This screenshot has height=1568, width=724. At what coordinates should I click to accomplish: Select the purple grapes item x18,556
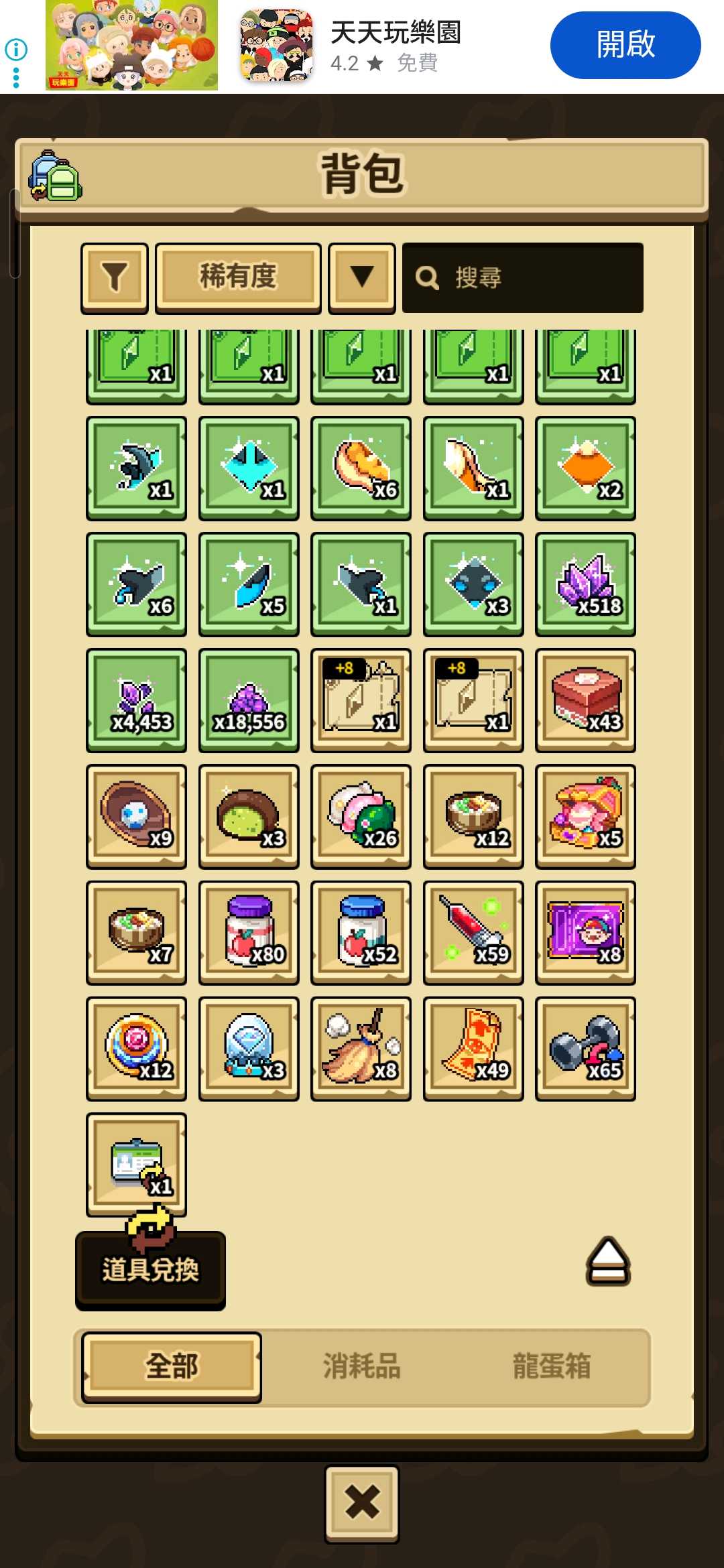click(249, 700)
